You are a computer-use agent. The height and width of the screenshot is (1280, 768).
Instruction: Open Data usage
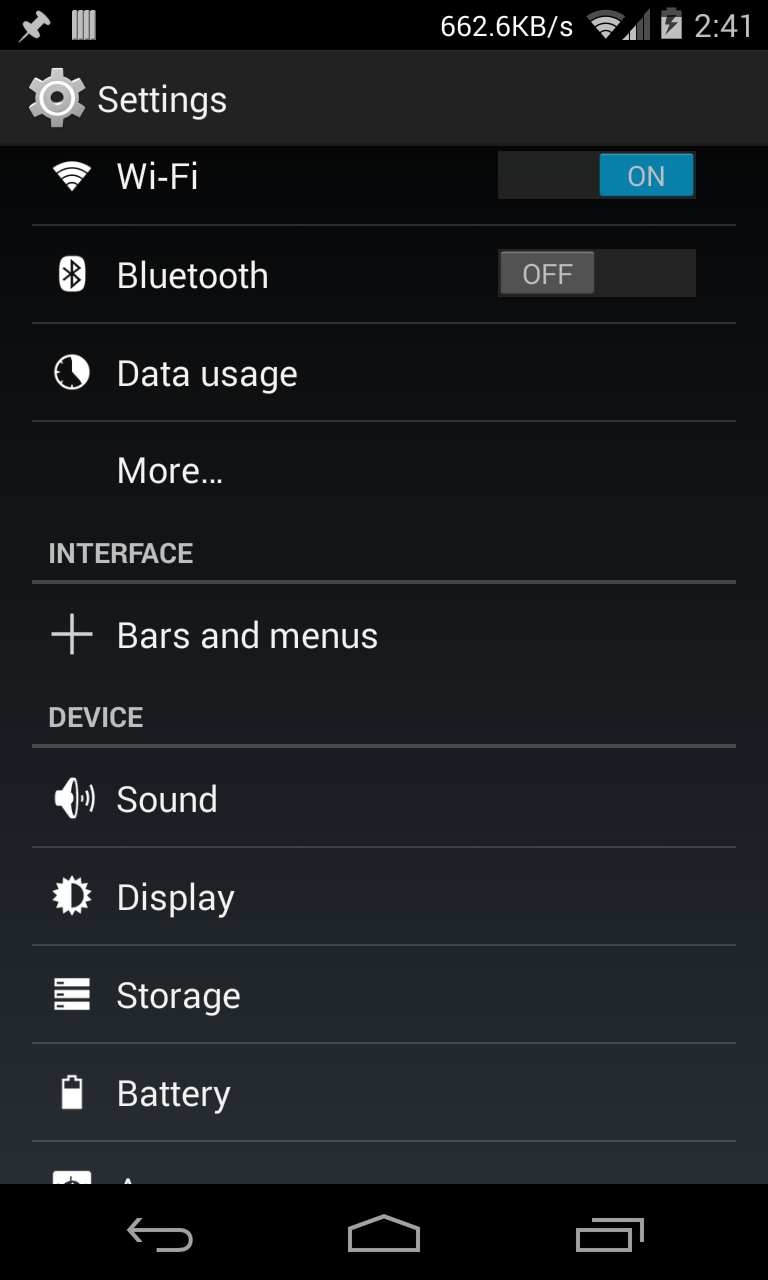[x=384, y=373]
